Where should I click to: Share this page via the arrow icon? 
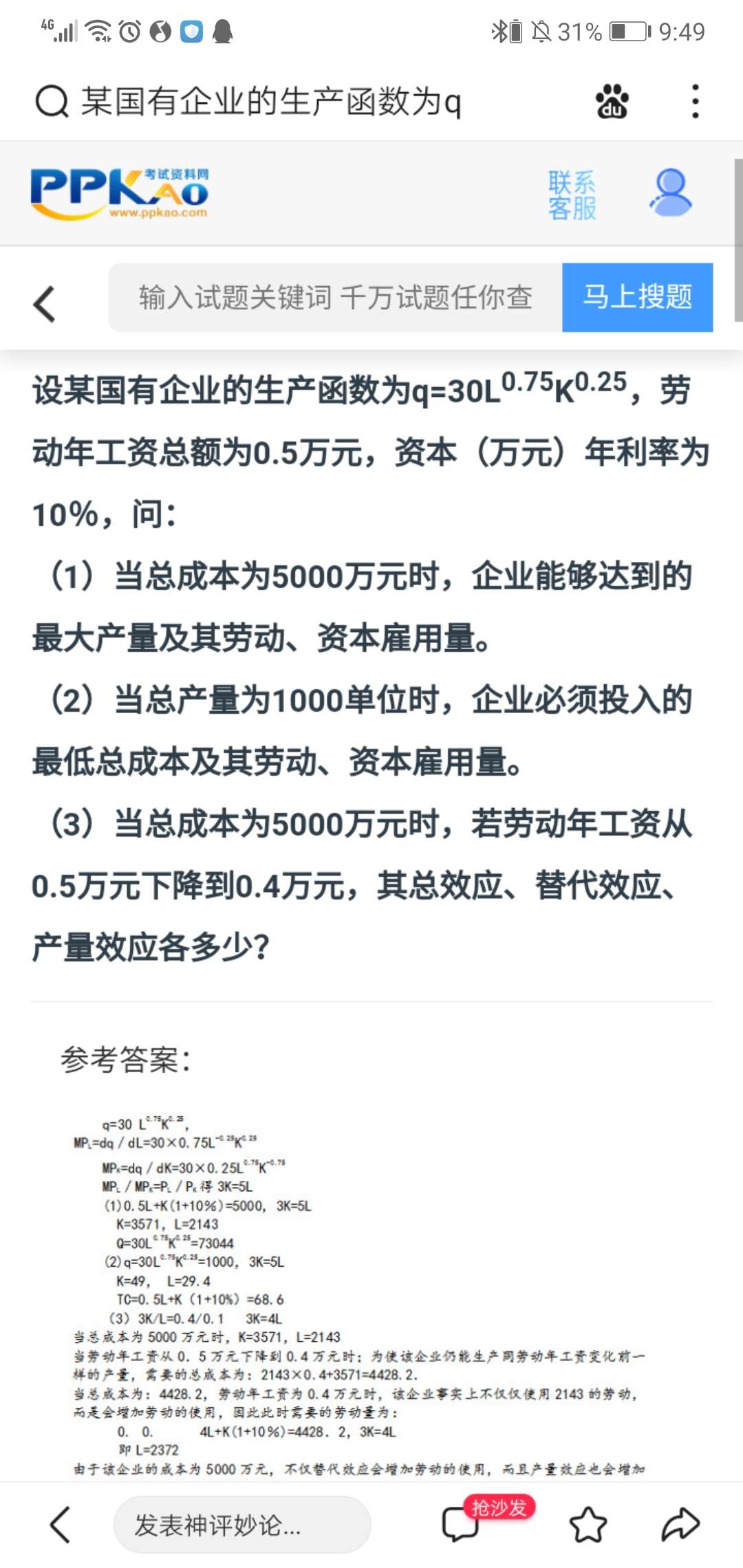tap(680, 1524)
